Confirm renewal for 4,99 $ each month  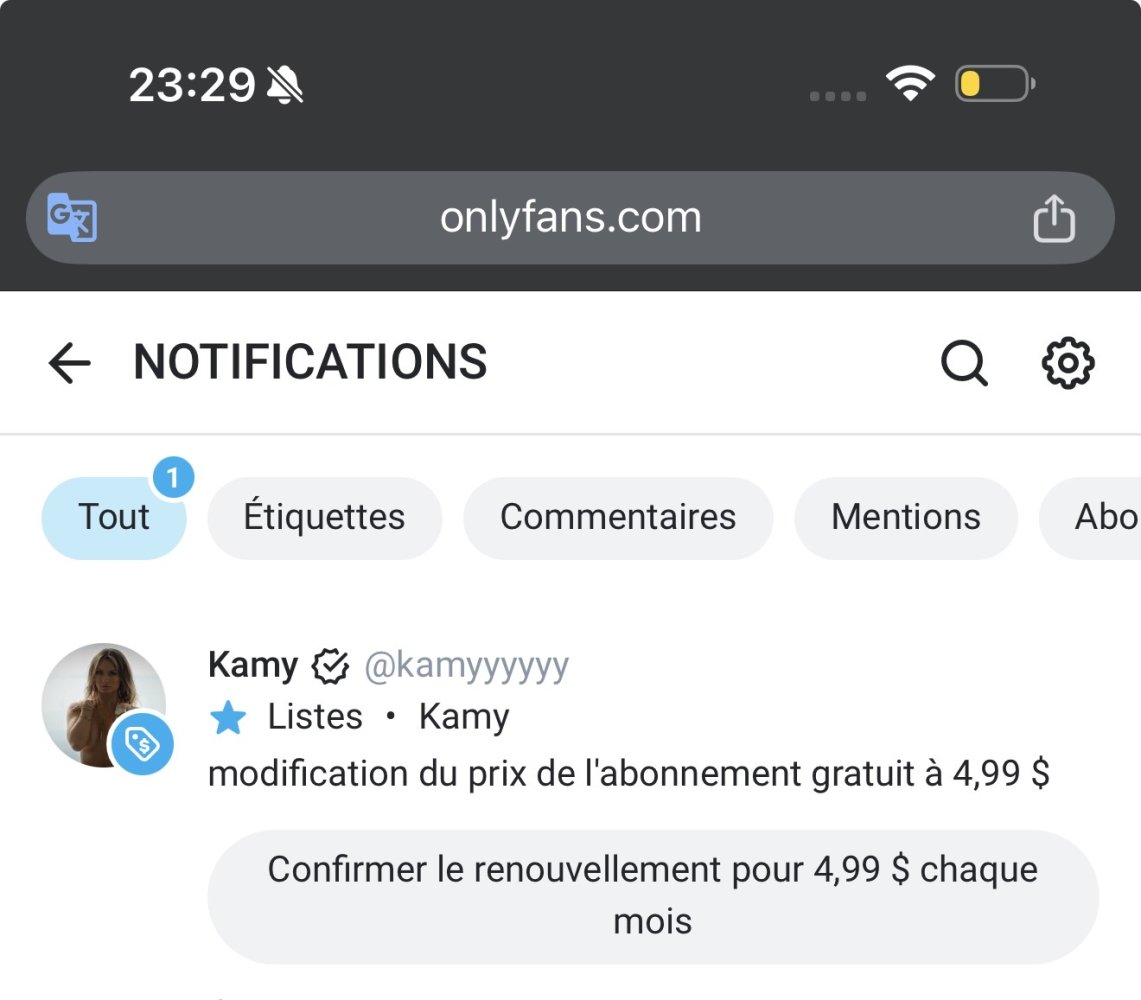(x=652, y=895)
